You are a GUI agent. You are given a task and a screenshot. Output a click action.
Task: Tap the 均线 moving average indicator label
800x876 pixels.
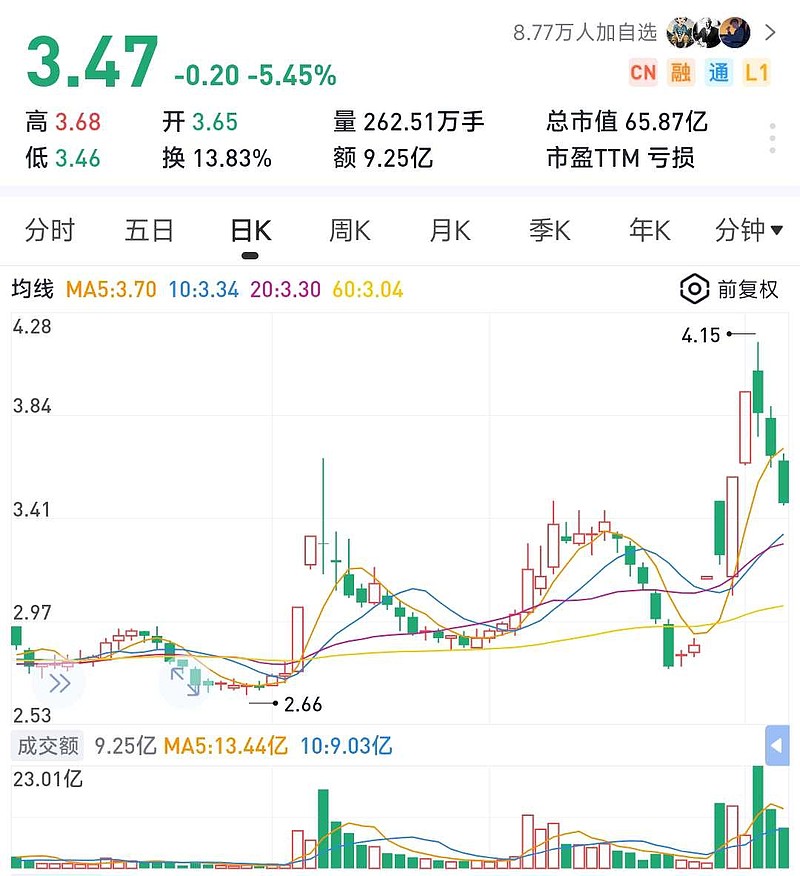click(32, 290)
